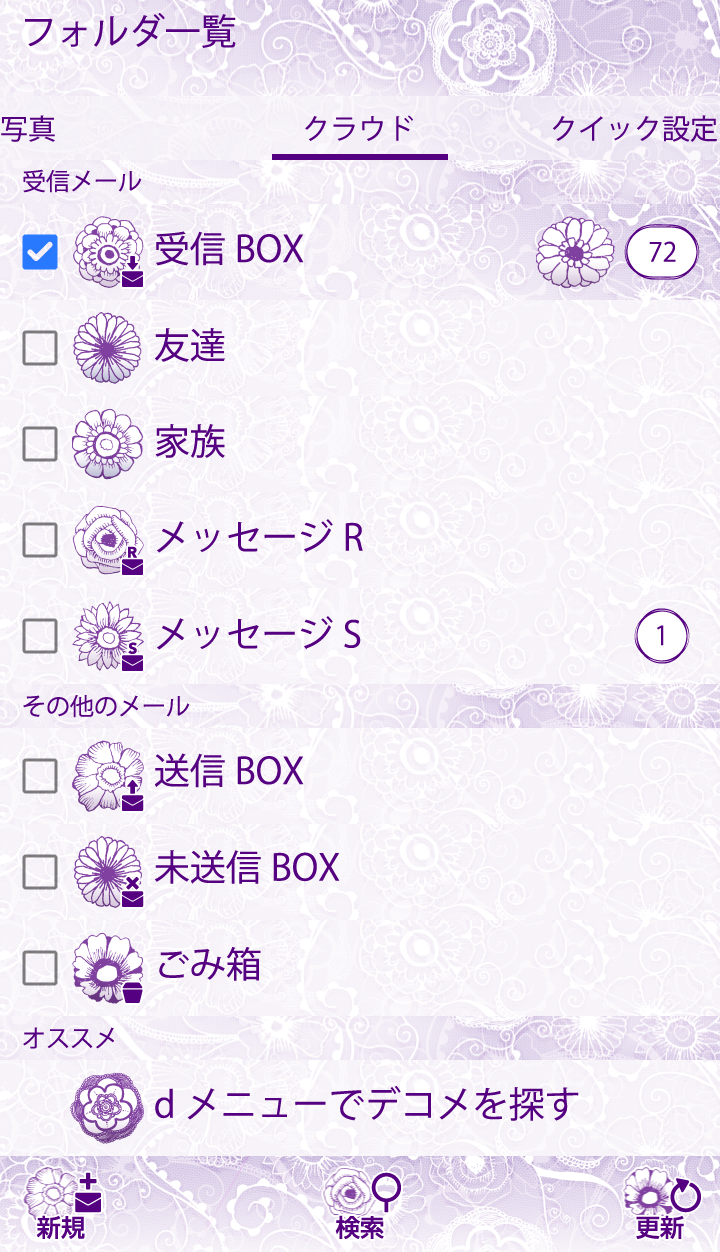Select the メッセージ R checkbox
720x1252 pixels.
coord(40,540)
